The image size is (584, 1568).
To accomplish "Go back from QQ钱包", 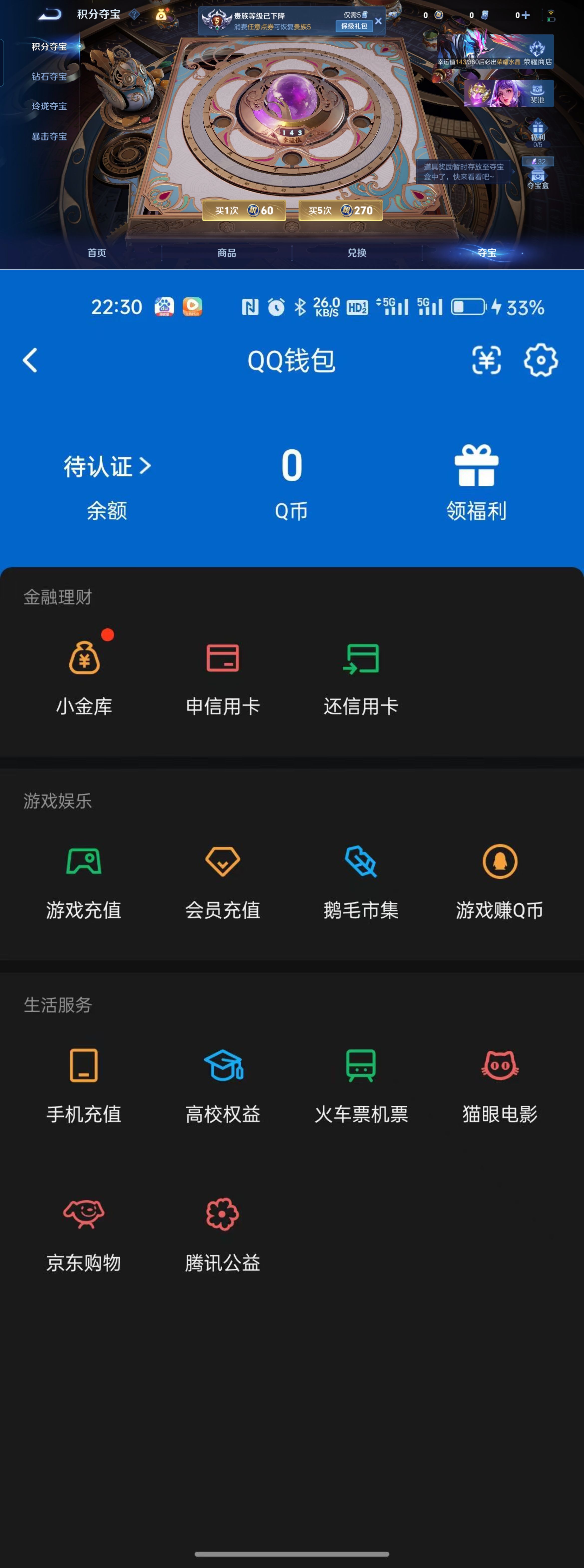I will coord(30,360).
